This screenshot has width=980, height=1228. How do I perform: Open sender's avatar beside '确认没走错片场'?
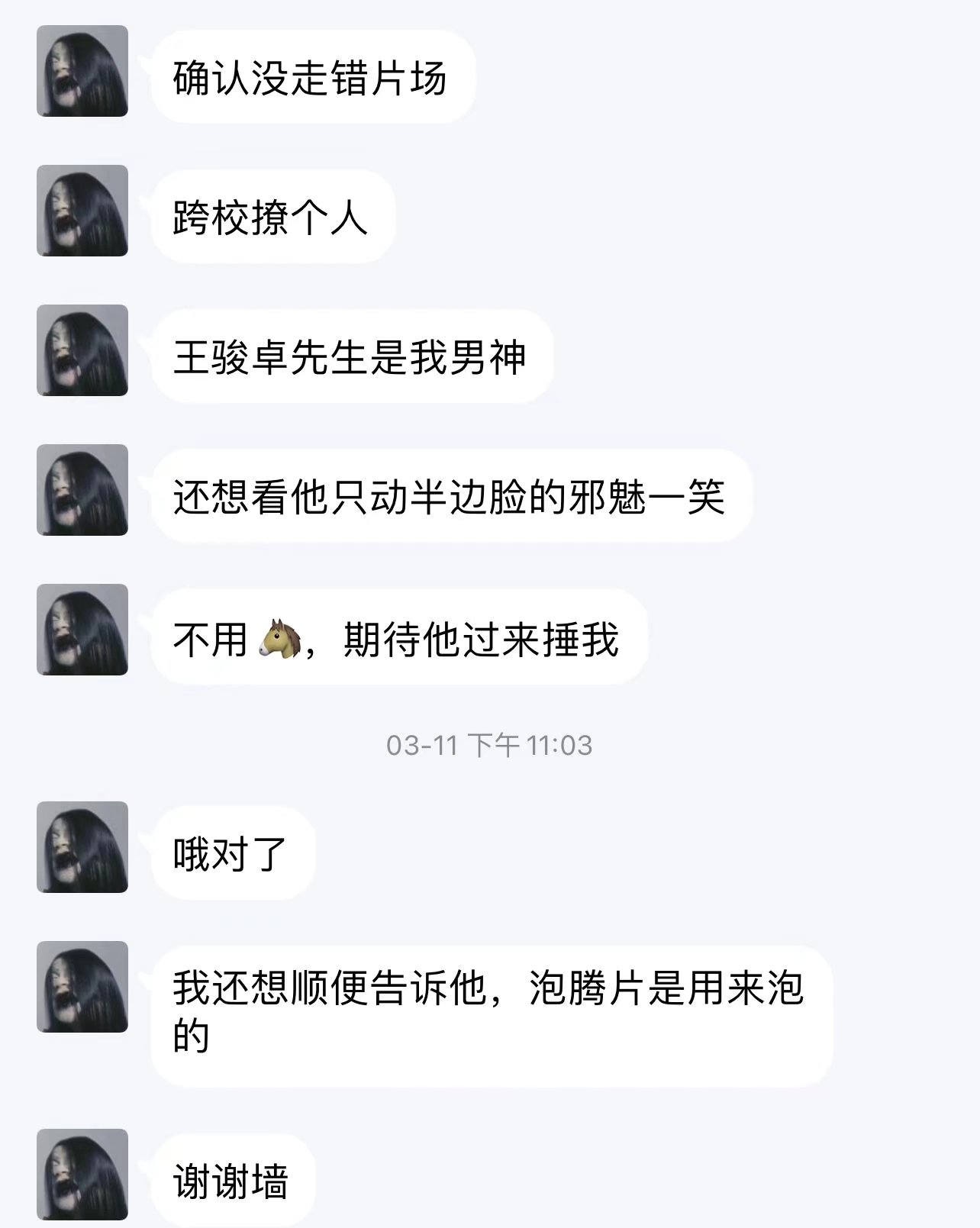[x=82, y=71]
